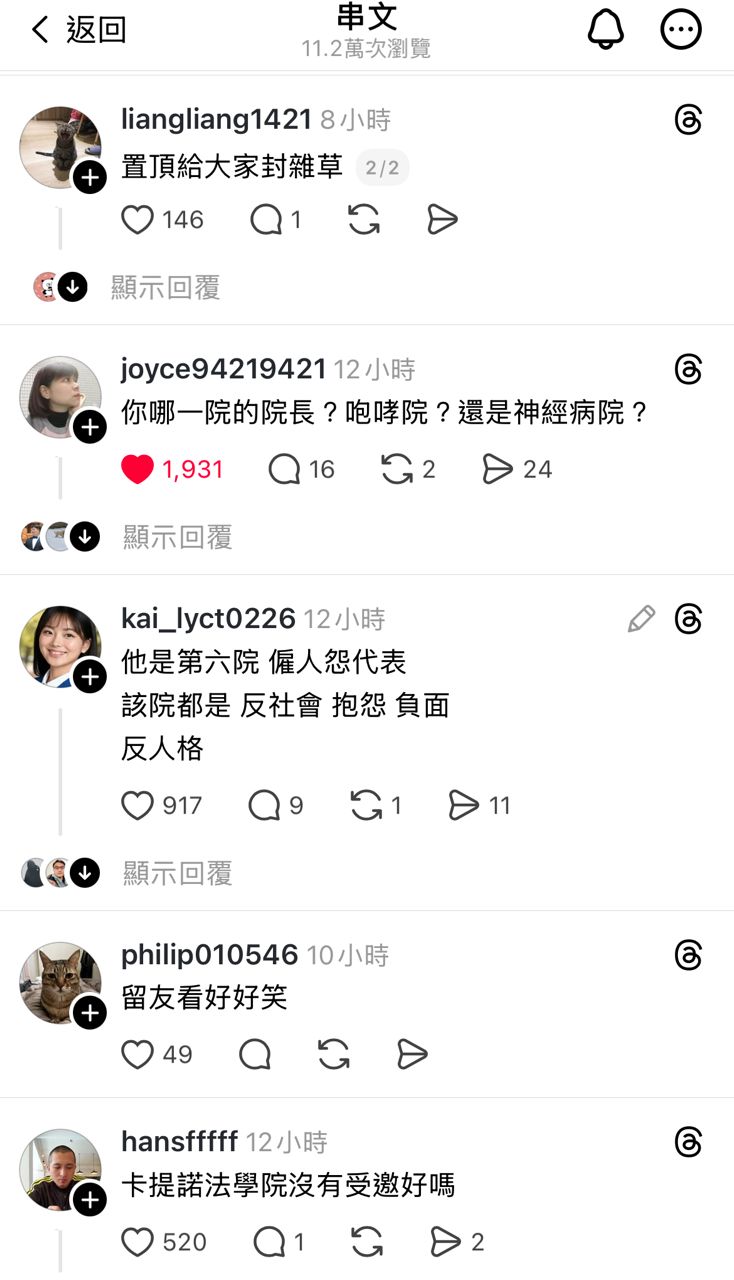Like kai_lyct0226's comment

(x=138, y=805)
